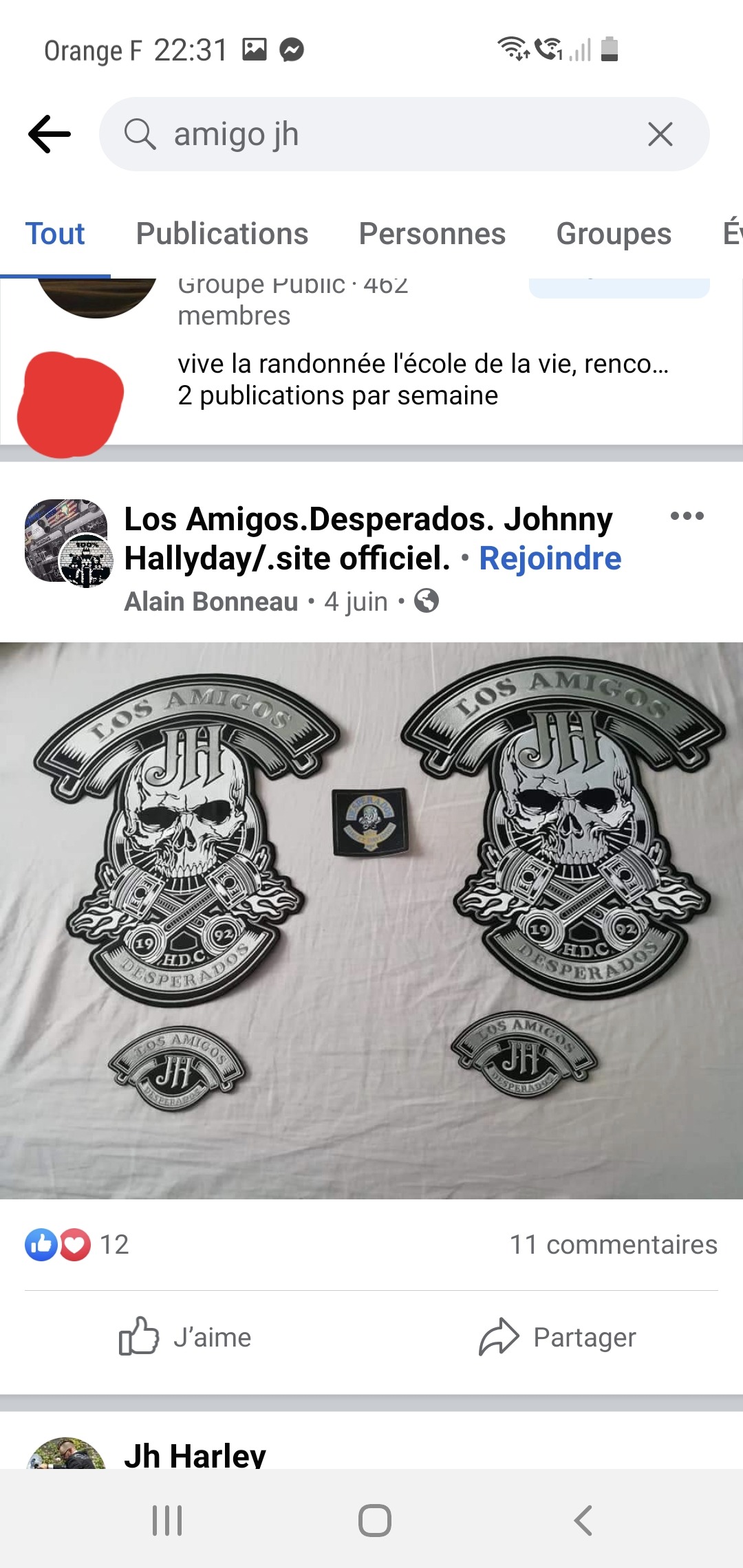See who reacted to the post
Image resolution: width=743 pixels, height=1568 pixels.
(77, 1245)
